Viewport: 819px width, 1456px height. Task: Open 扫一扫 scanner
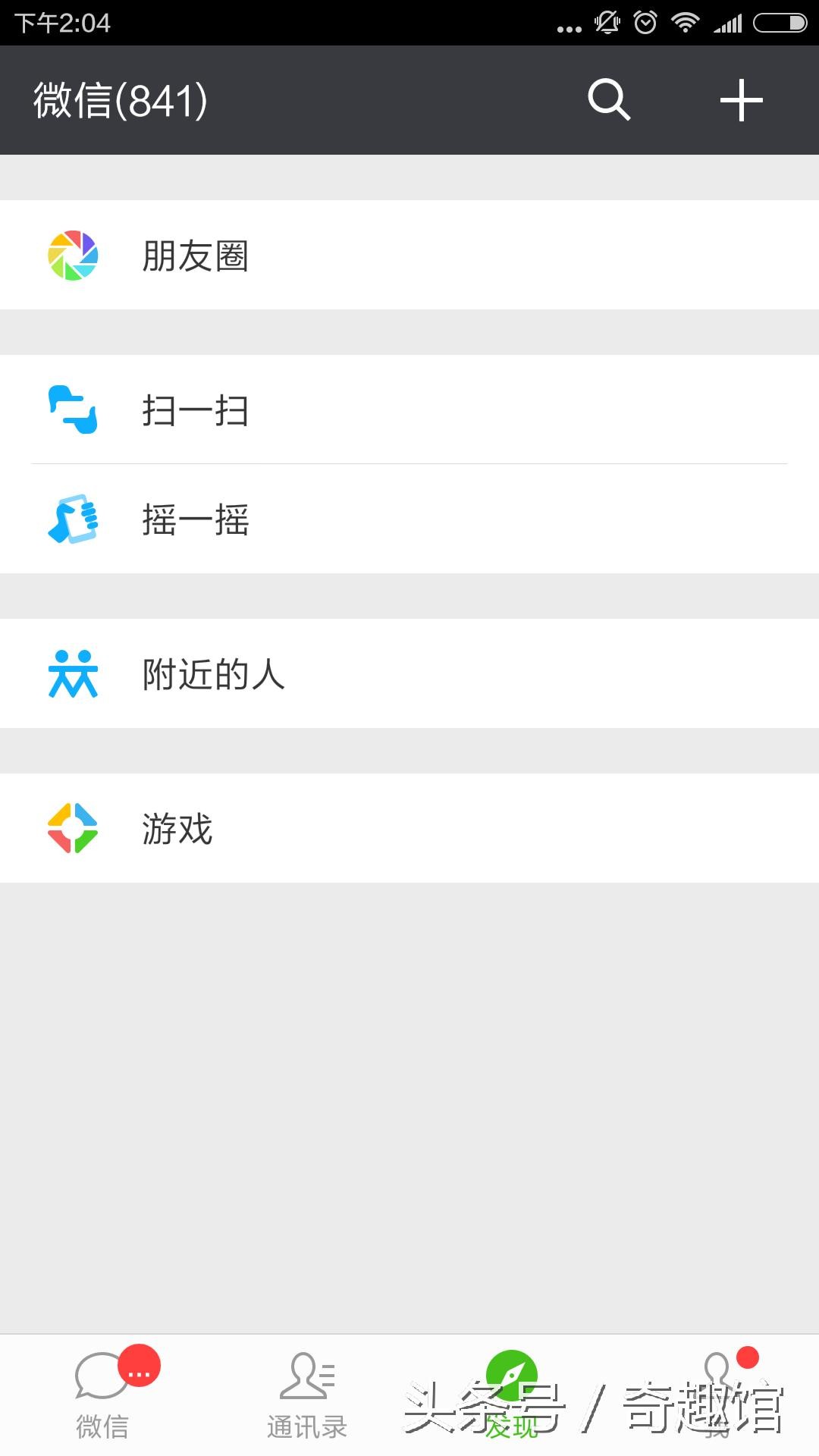(x=409, y=409)
